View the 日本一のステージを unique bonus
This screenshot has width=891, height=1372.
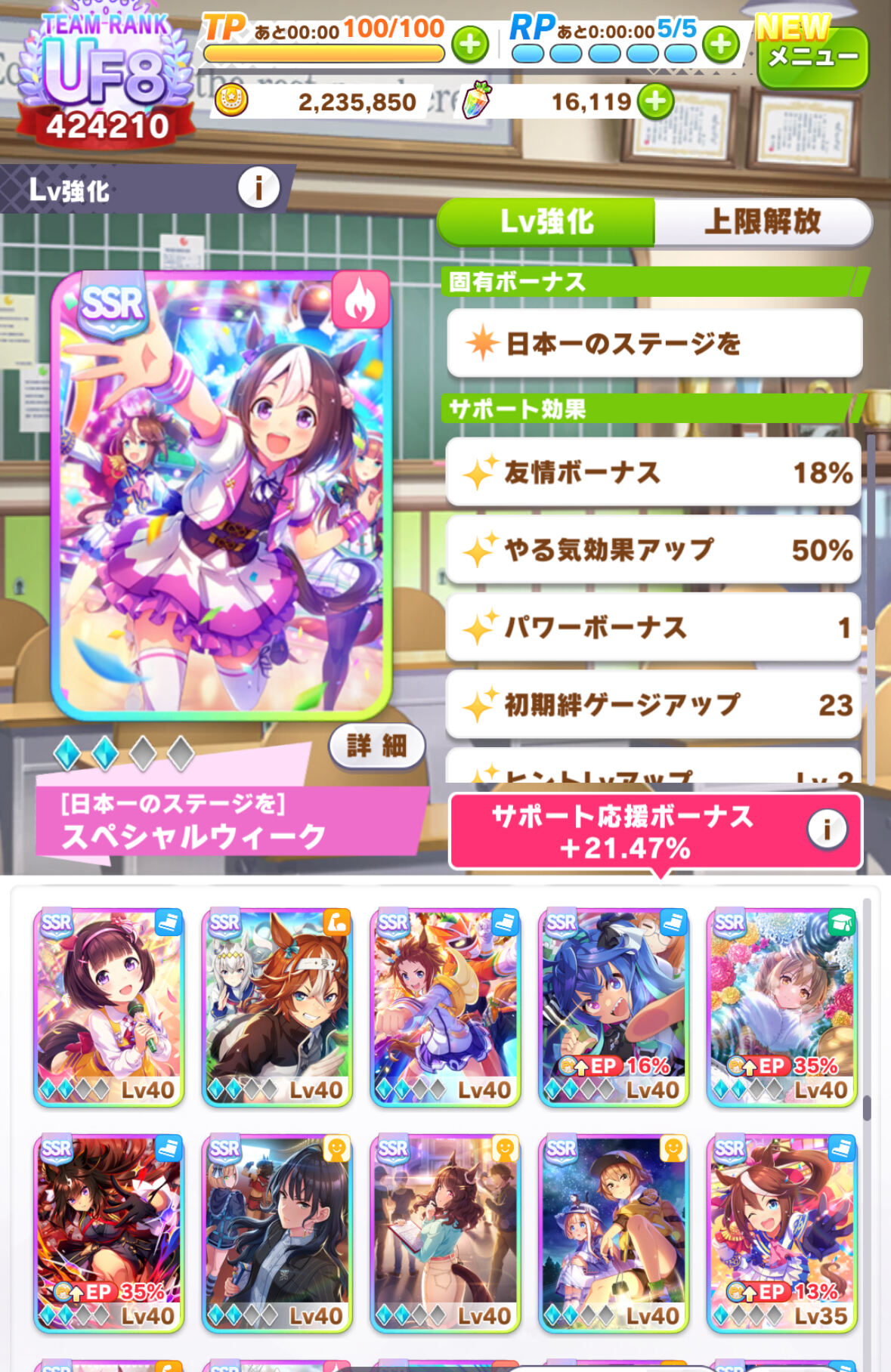654,344
